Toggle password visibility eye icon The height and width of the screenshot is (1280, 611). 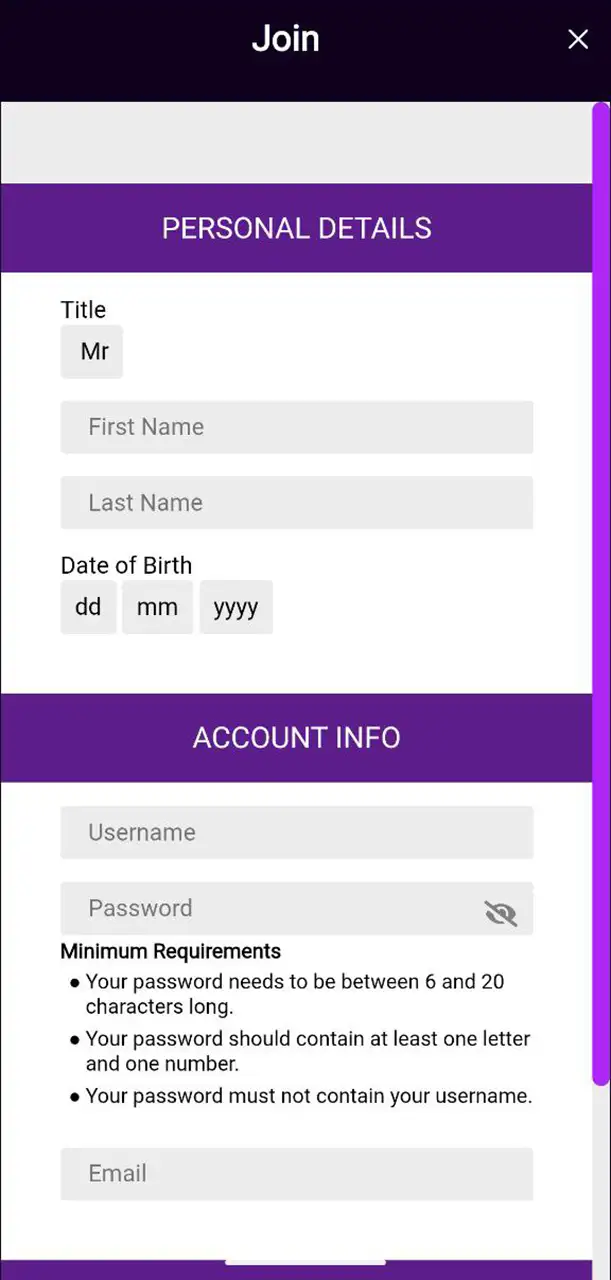[x=500, y=912]
